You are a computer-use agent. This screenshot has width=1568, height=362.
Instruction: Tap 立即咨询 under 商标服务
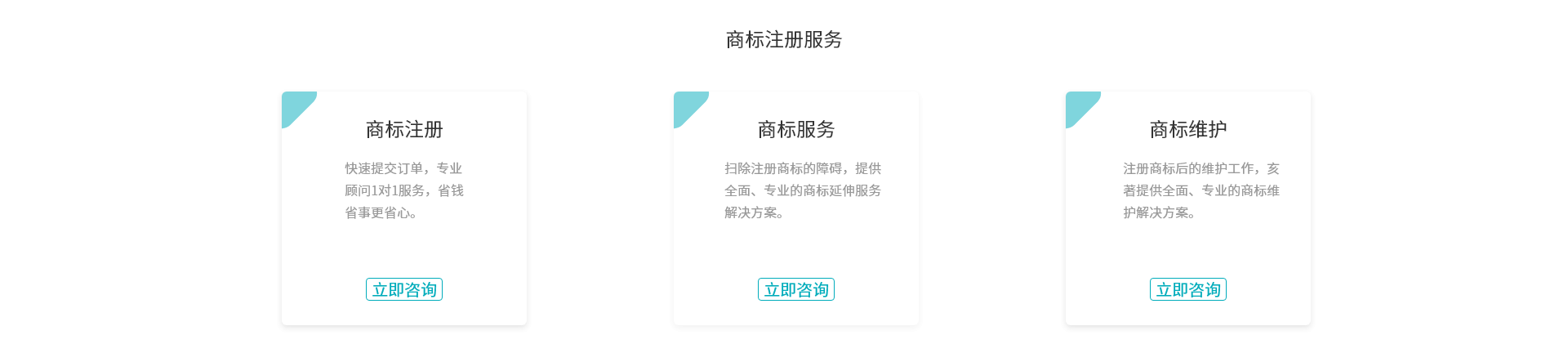796,289
